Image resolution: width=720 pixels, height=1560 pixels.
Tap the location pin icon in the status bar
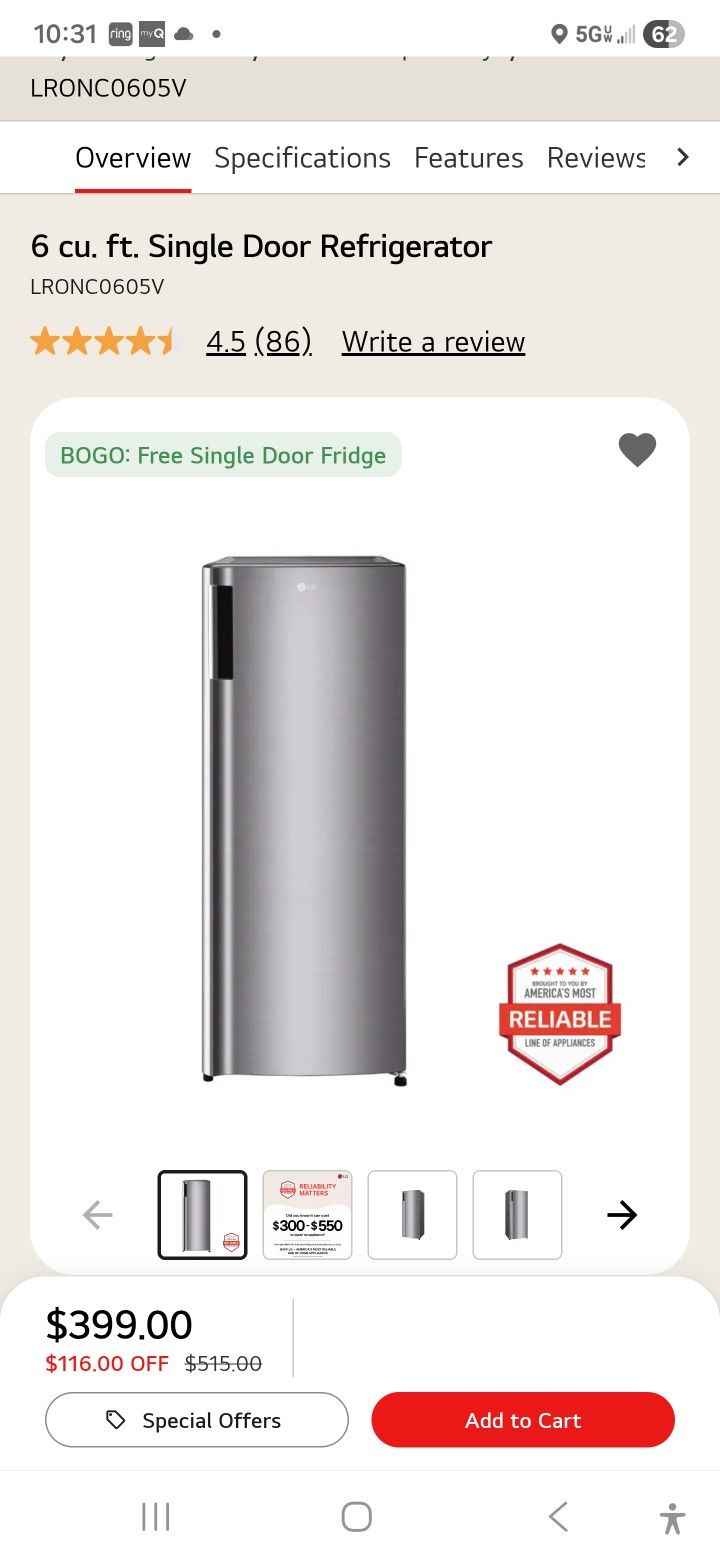[x=559, y=33]
